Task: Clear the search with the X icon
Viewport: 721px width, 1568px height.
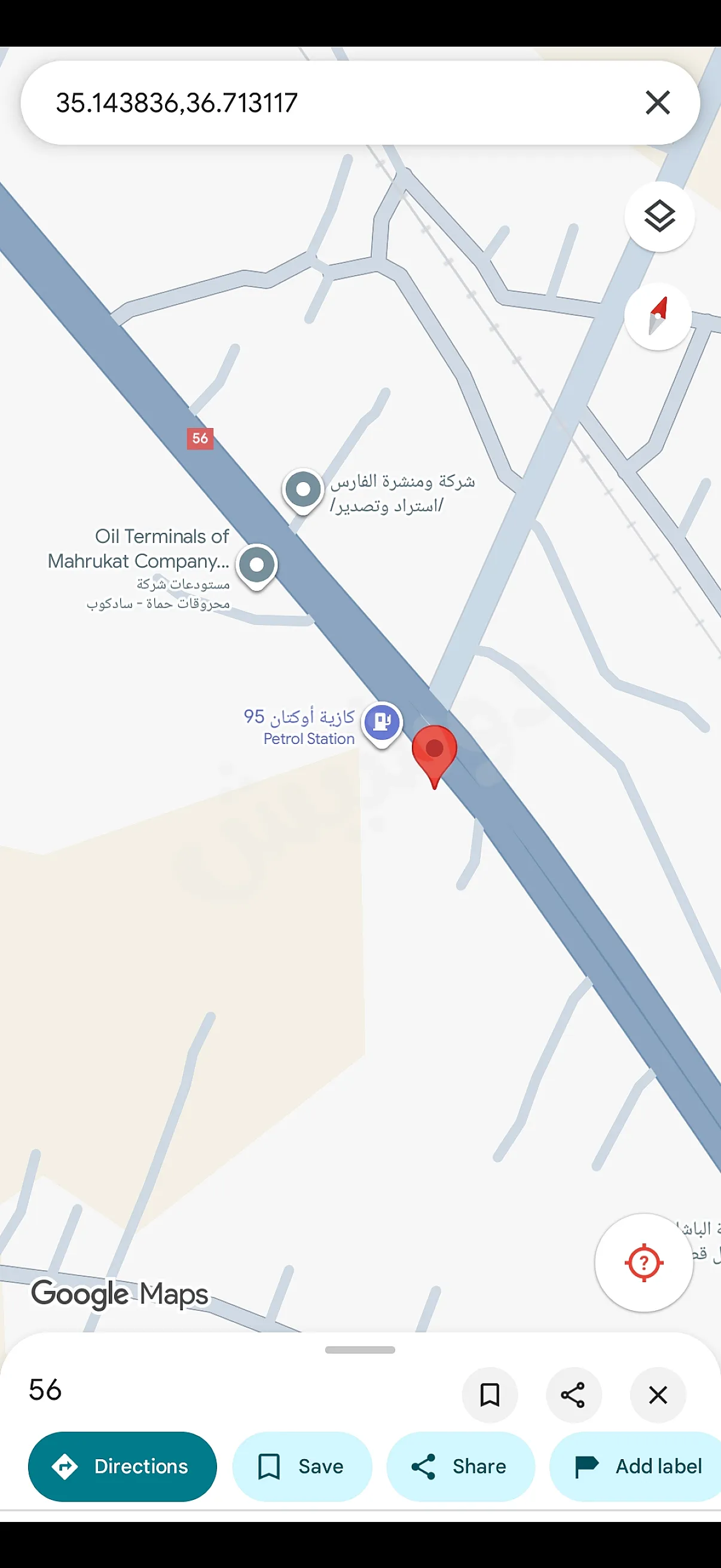Action: coord(658,102)
